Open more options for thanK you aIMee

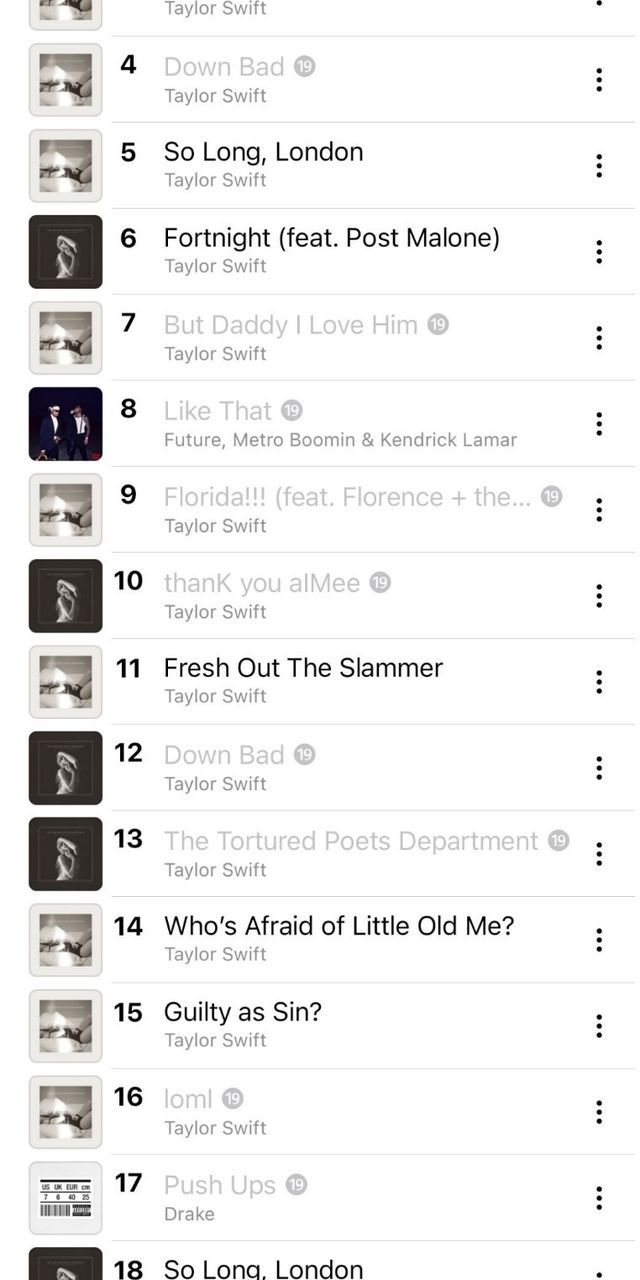click(599, 596)
